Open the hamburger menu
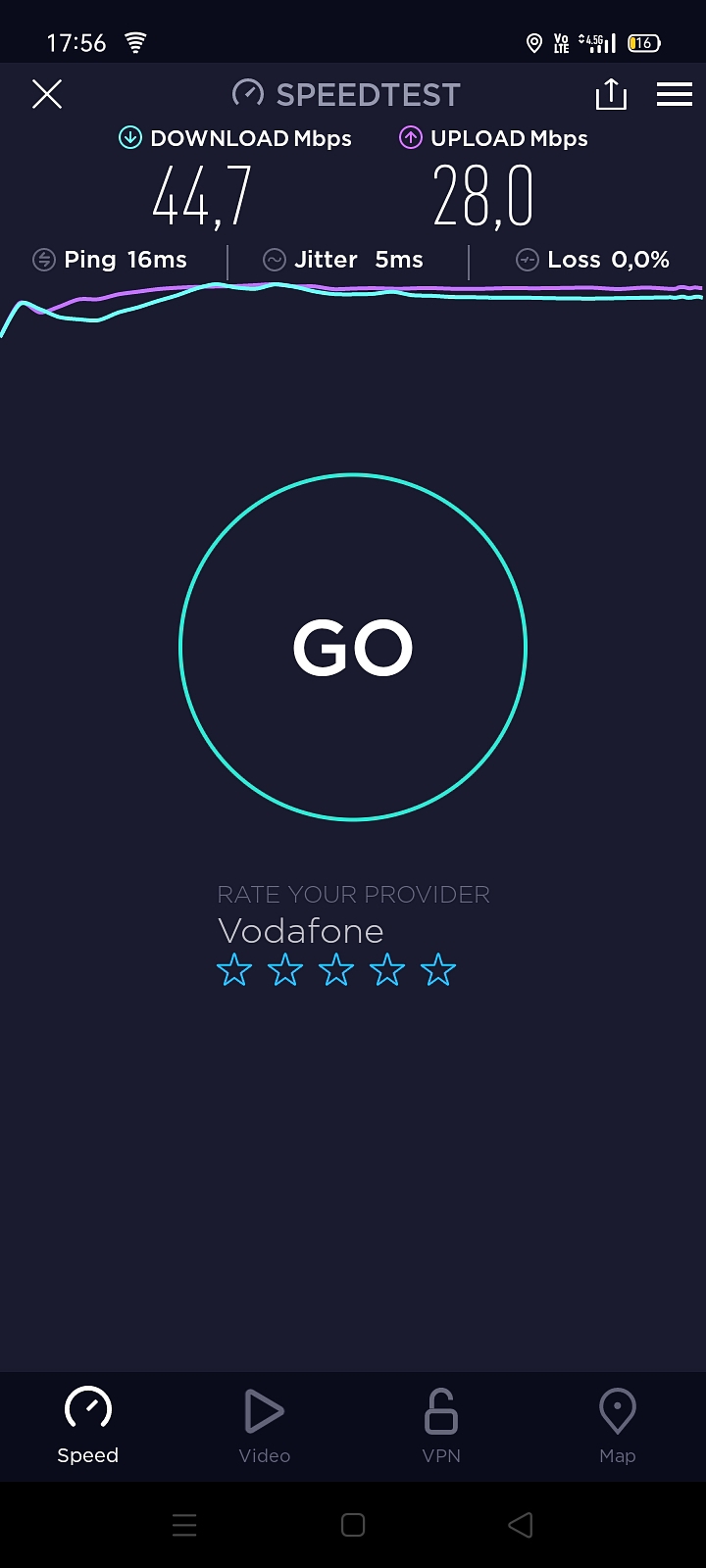The height and width of the screenshot is (1568, 706). (675, 94)
